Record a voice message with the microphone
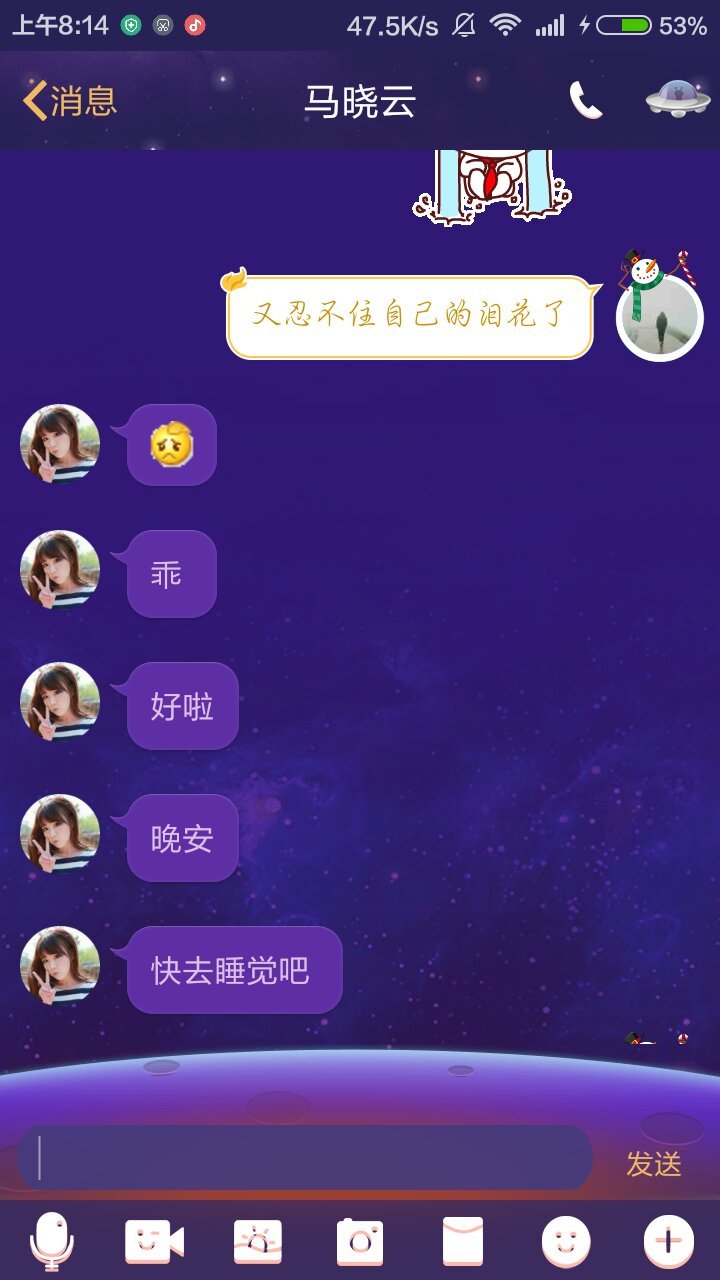 [51, 1242]
